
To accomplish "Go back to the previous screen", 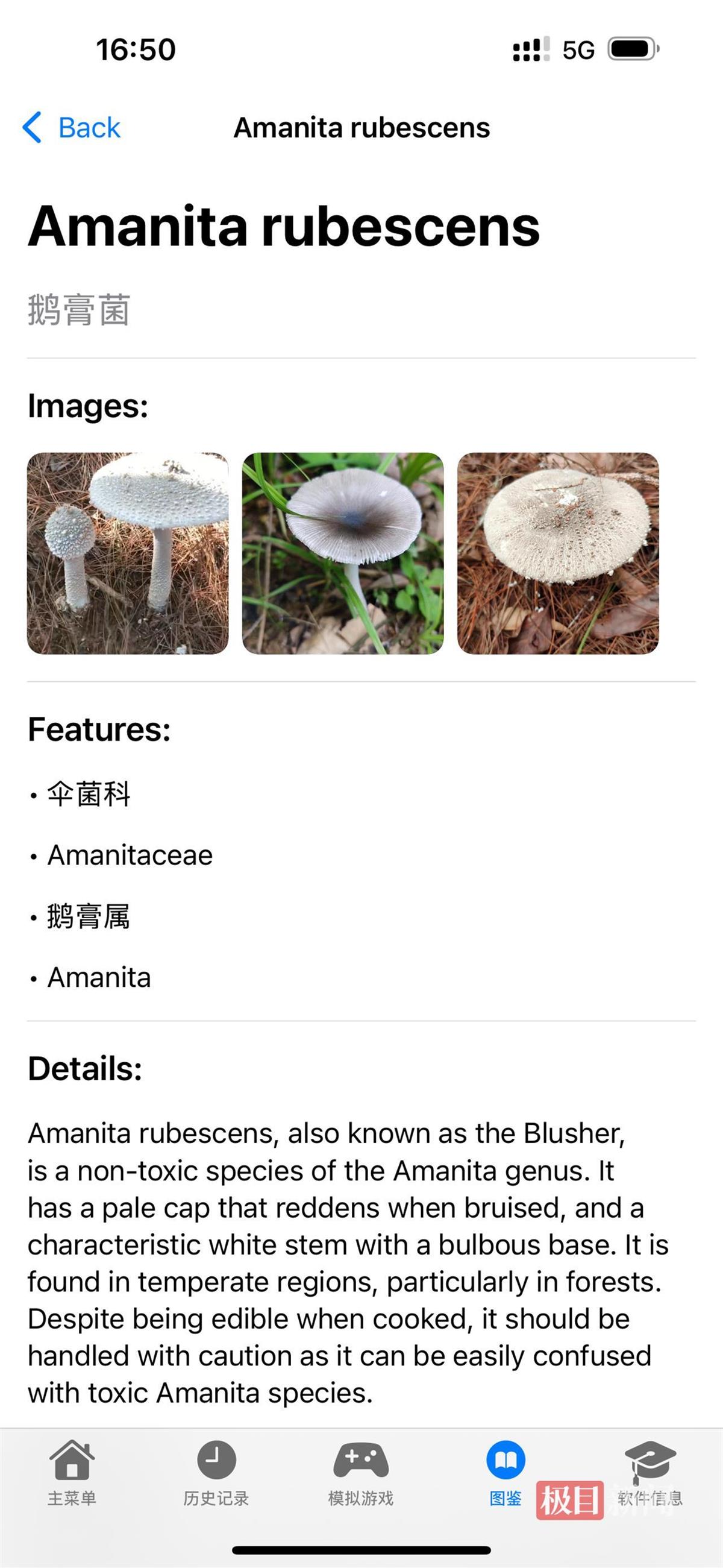I will coord(72,128).
